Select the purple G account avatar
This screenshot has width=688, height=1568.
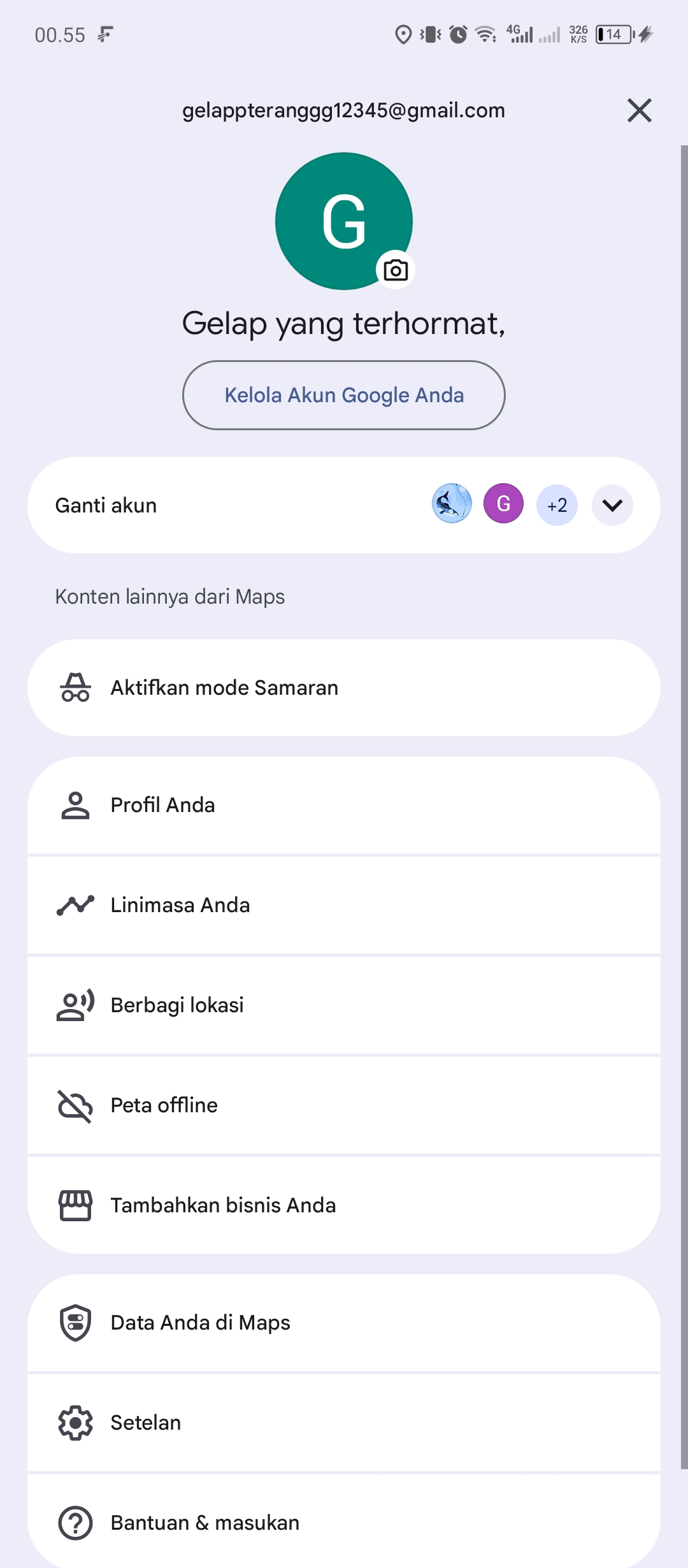tap(503, 504)
